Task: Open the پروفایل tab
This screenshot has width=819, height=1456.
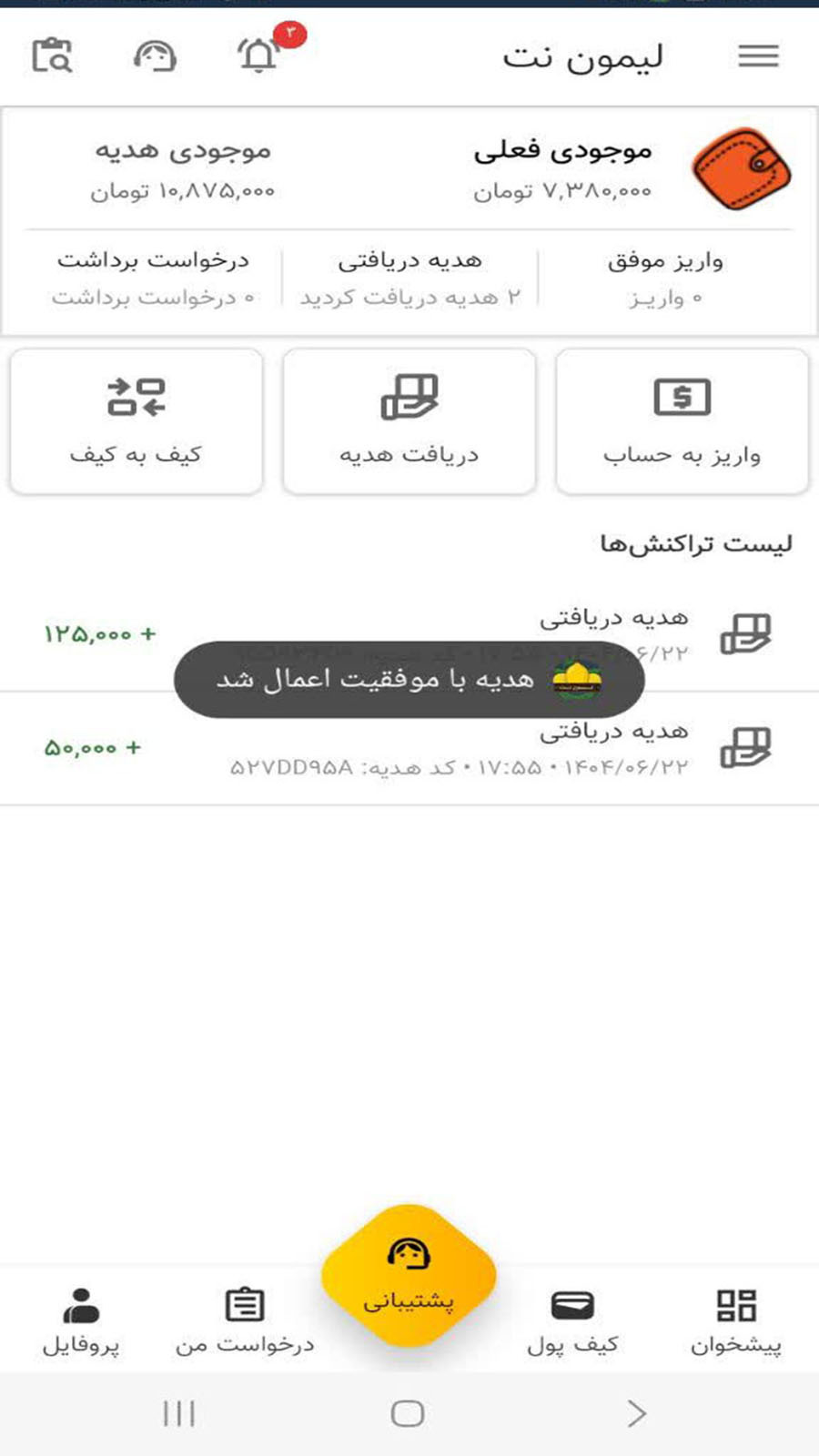Action: 81,1321
